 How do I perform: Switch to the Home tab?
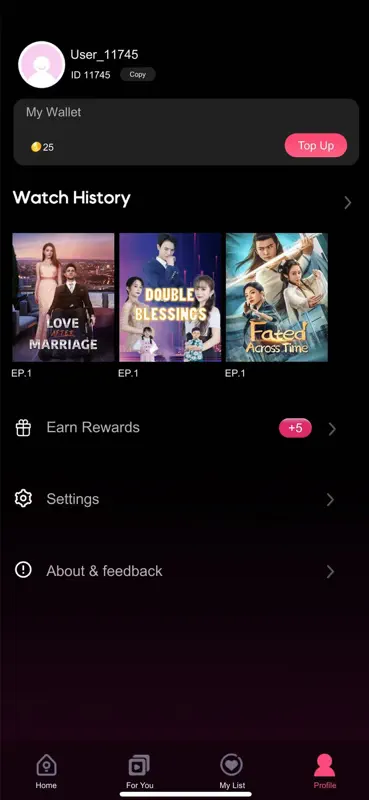[46, 771]
